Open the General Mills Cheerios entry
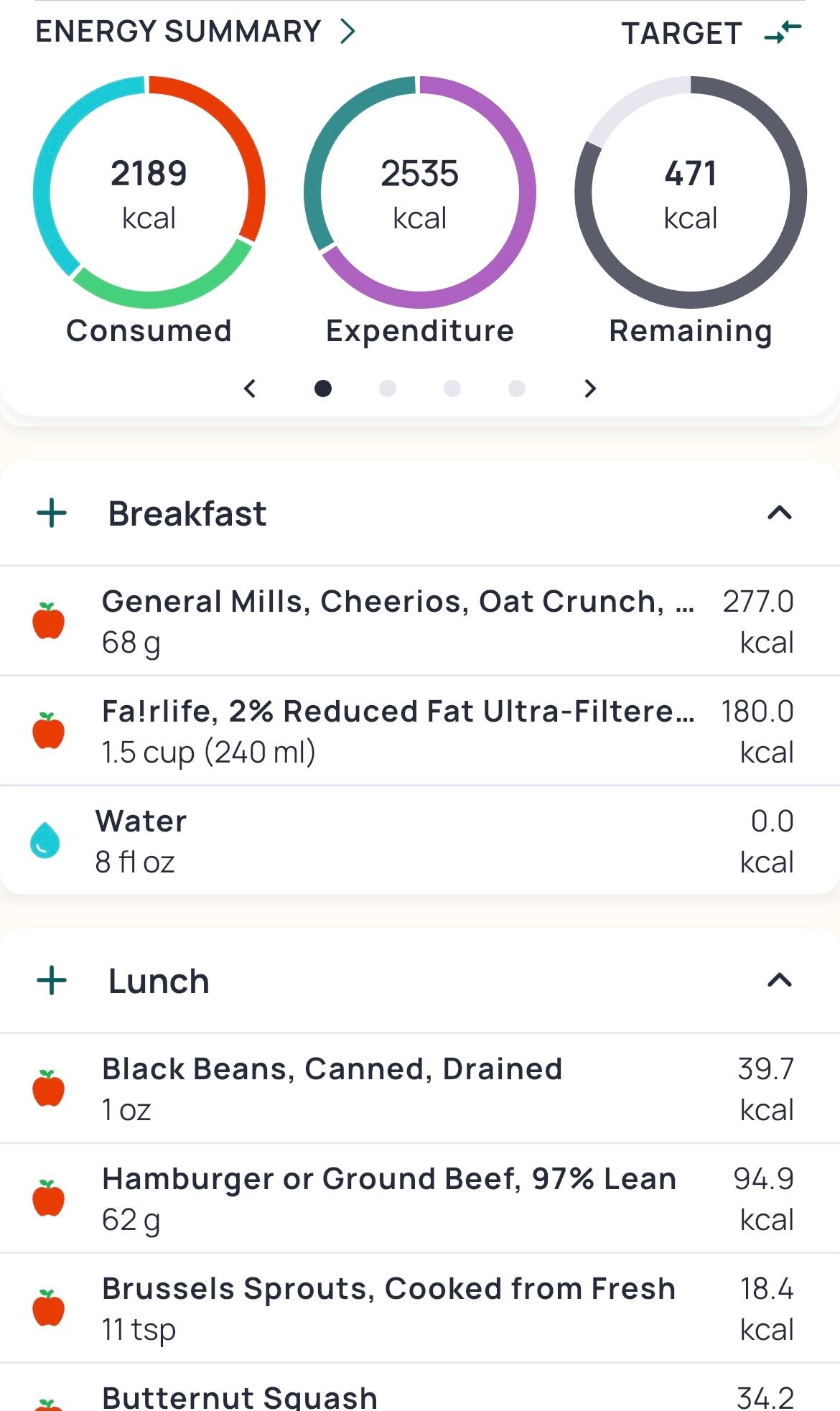840x1411 pixels. click(397, 621)
